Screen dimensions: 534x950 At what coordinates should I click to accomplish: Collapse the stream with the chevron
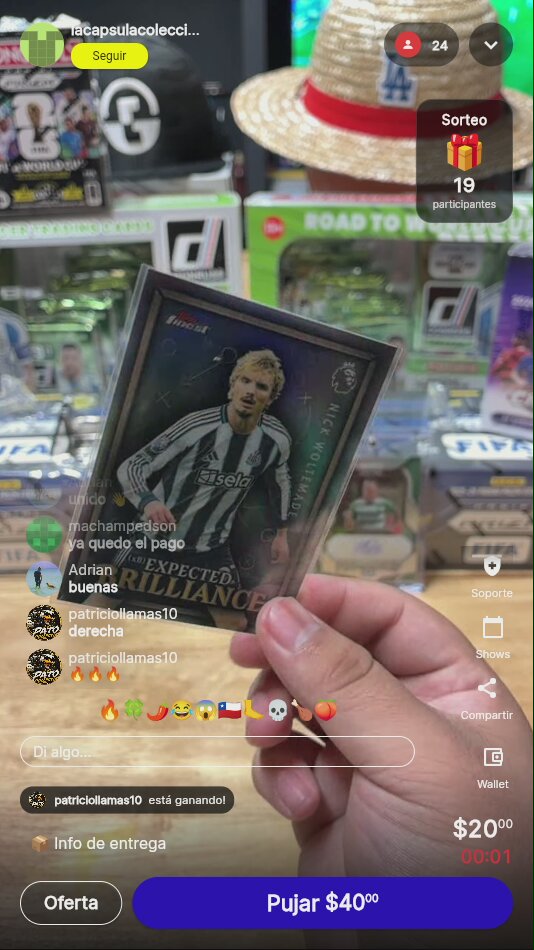coord(491,44)
